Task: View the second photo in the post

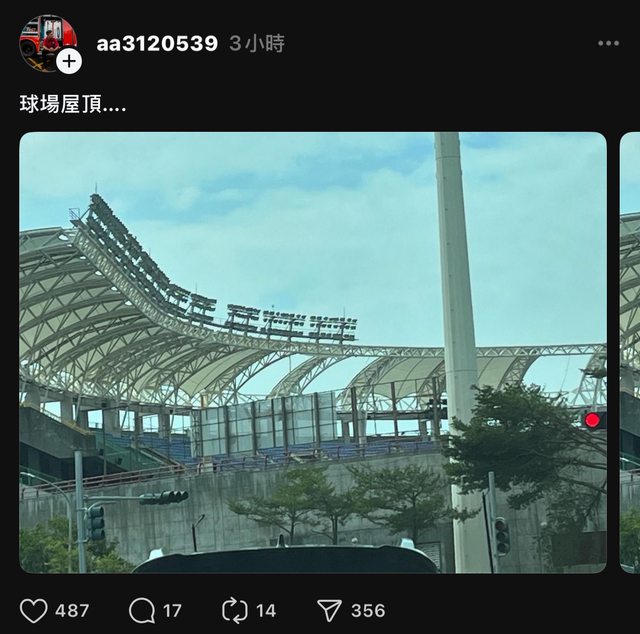Action: click(630, 352)
